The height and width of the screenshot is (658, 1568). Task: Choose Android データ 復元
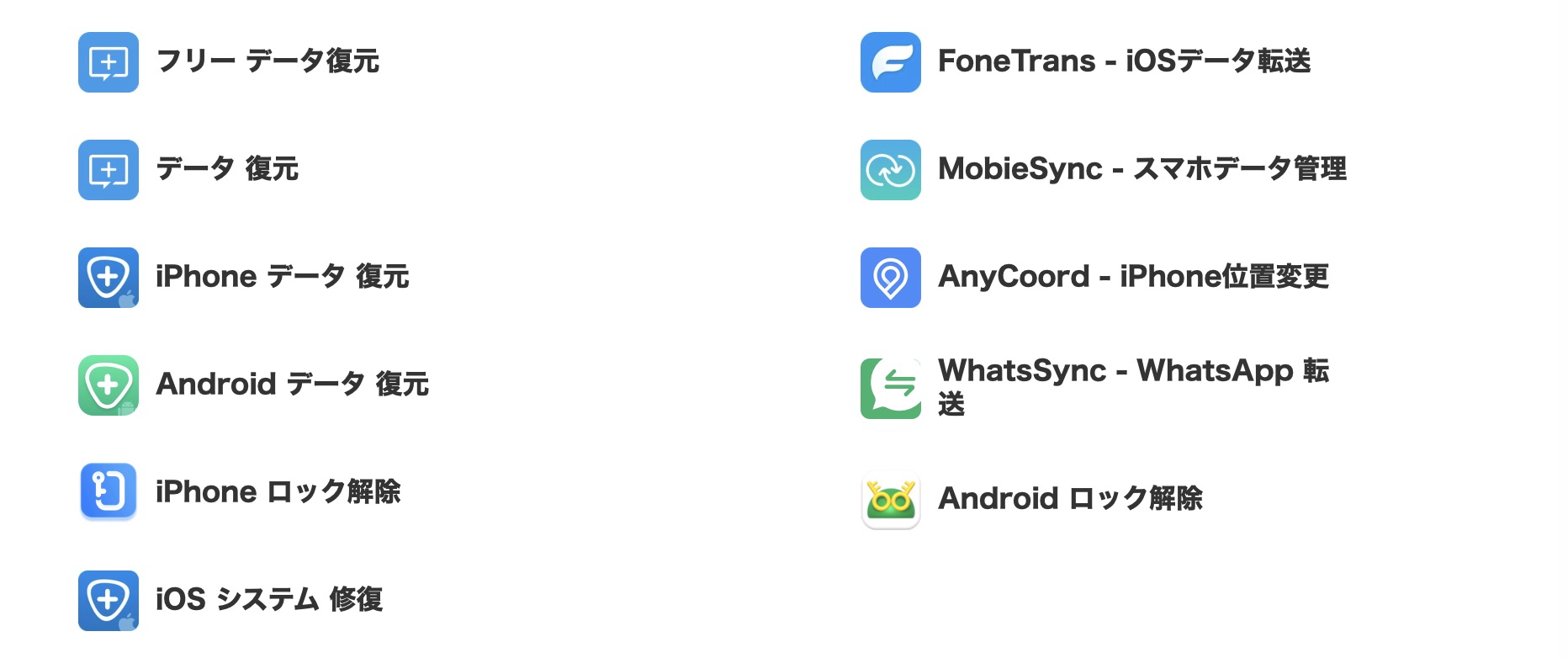point(292,385)
